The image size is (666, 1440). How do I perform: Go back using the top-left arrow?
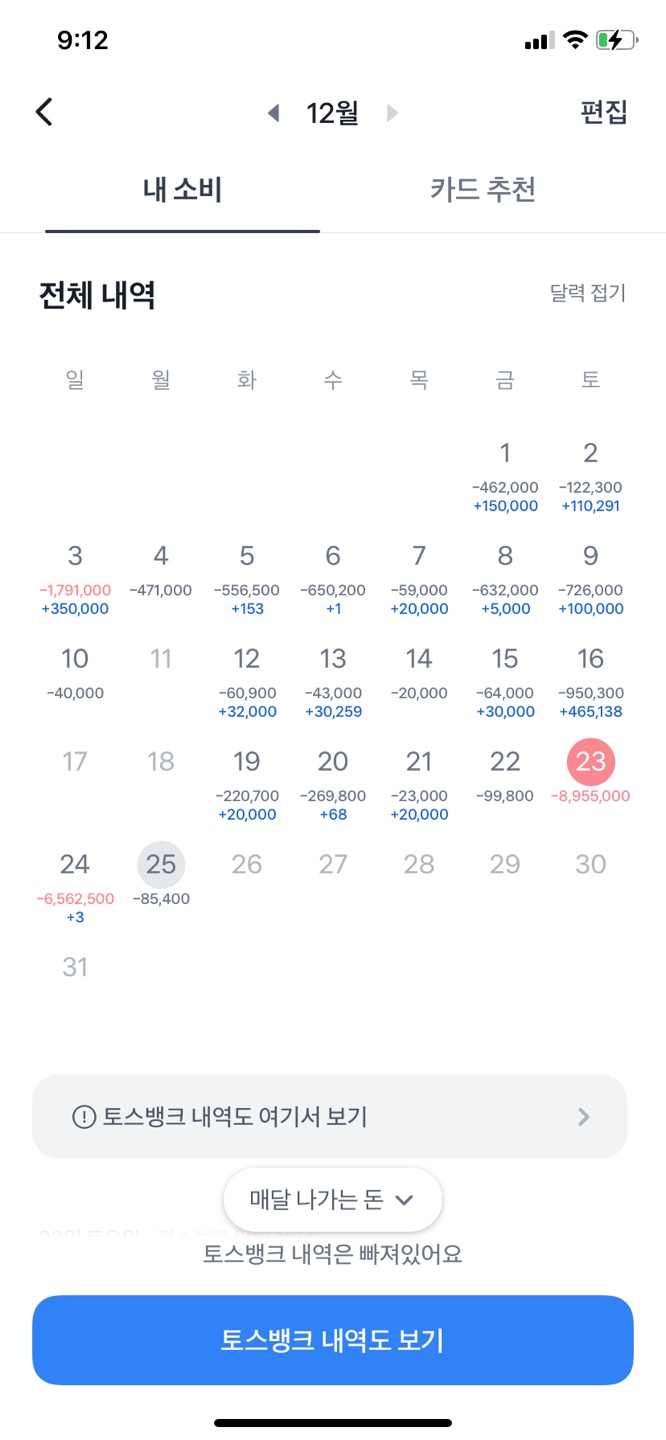pos(44,111)
